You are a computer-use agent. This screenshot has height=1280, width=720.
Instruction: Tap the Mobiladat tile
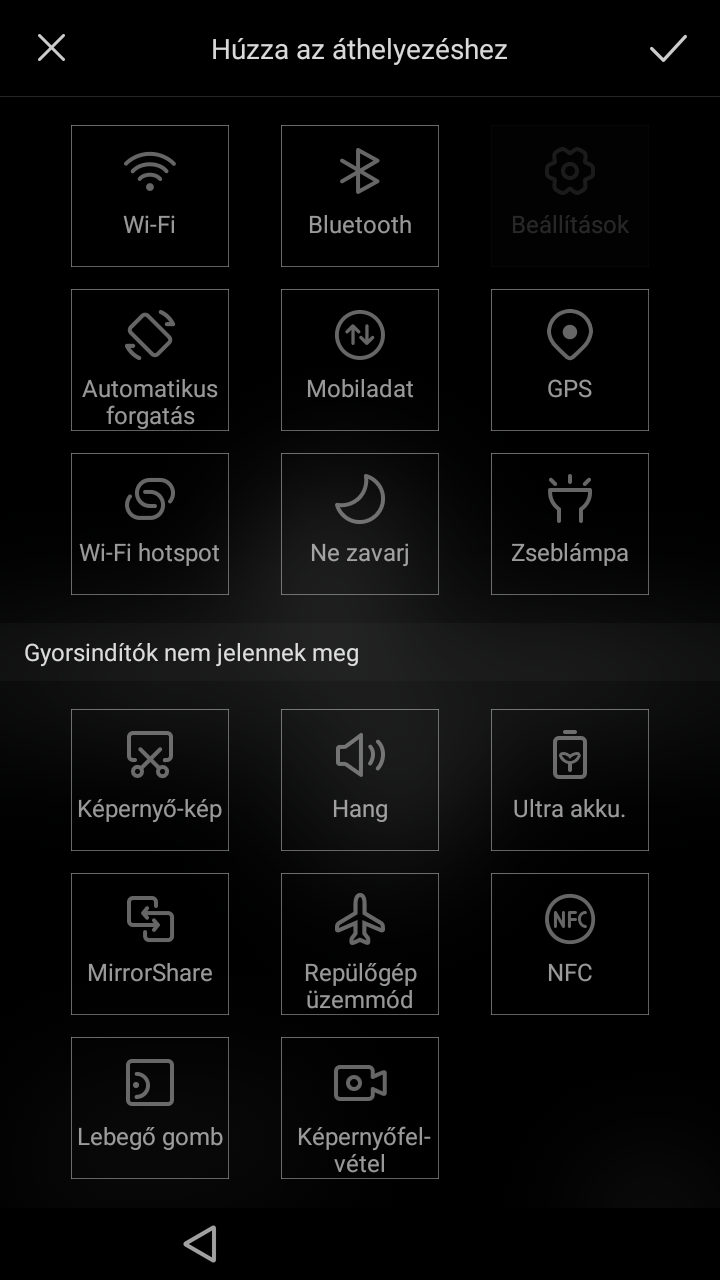pyautogui.click(x=360, y=360)
